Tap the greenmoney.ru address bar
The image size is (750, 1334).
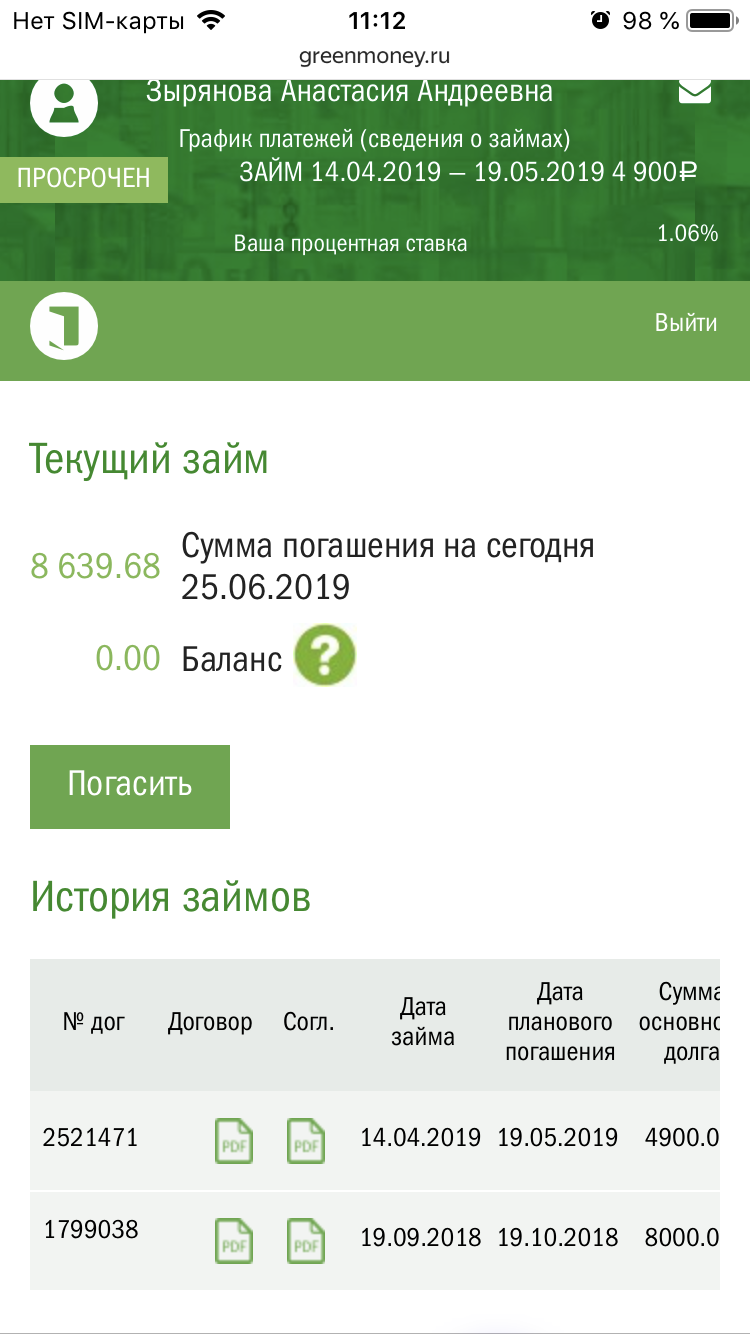[x=375, y=56]
